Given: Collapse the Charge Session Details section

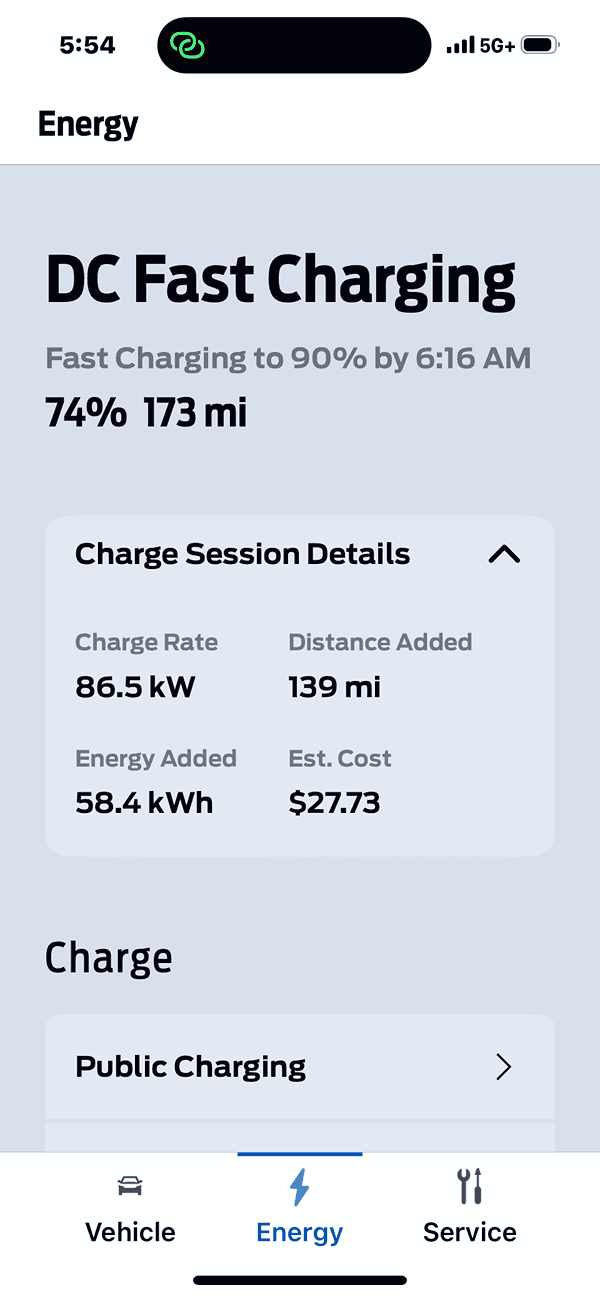Looking at the screenshot, I should tap(504, 554).
